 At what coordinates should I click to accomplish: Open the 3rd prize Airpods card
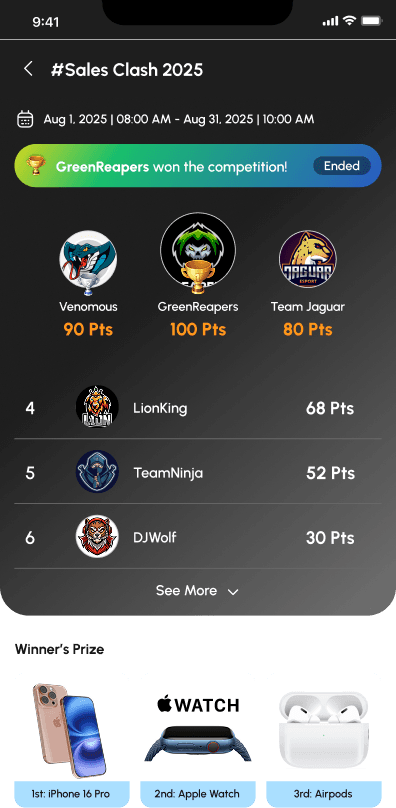(324, 738)
